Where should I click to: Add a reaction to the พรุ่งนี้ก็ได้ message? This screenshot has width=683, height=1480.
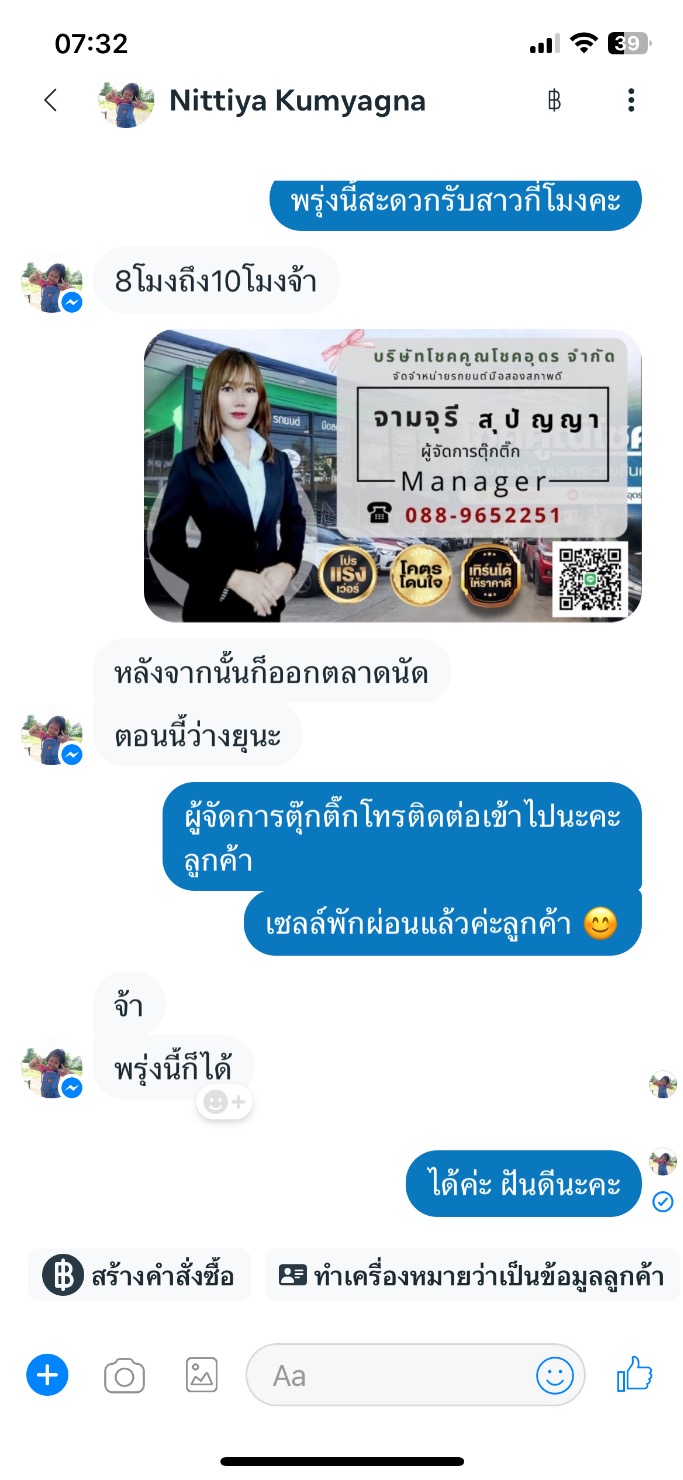(224, 1102)
